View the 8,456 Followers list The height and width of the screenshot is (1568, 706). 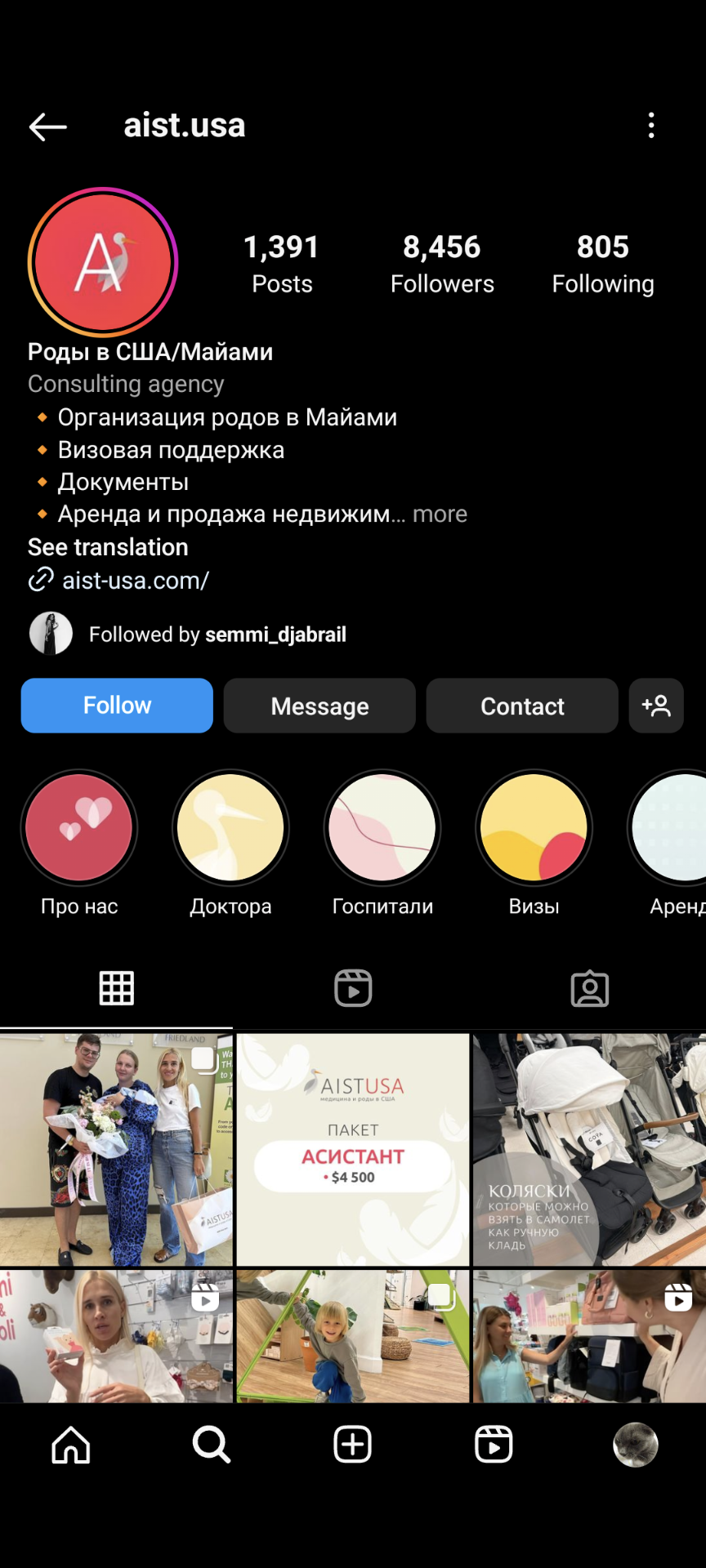point(442,264)
